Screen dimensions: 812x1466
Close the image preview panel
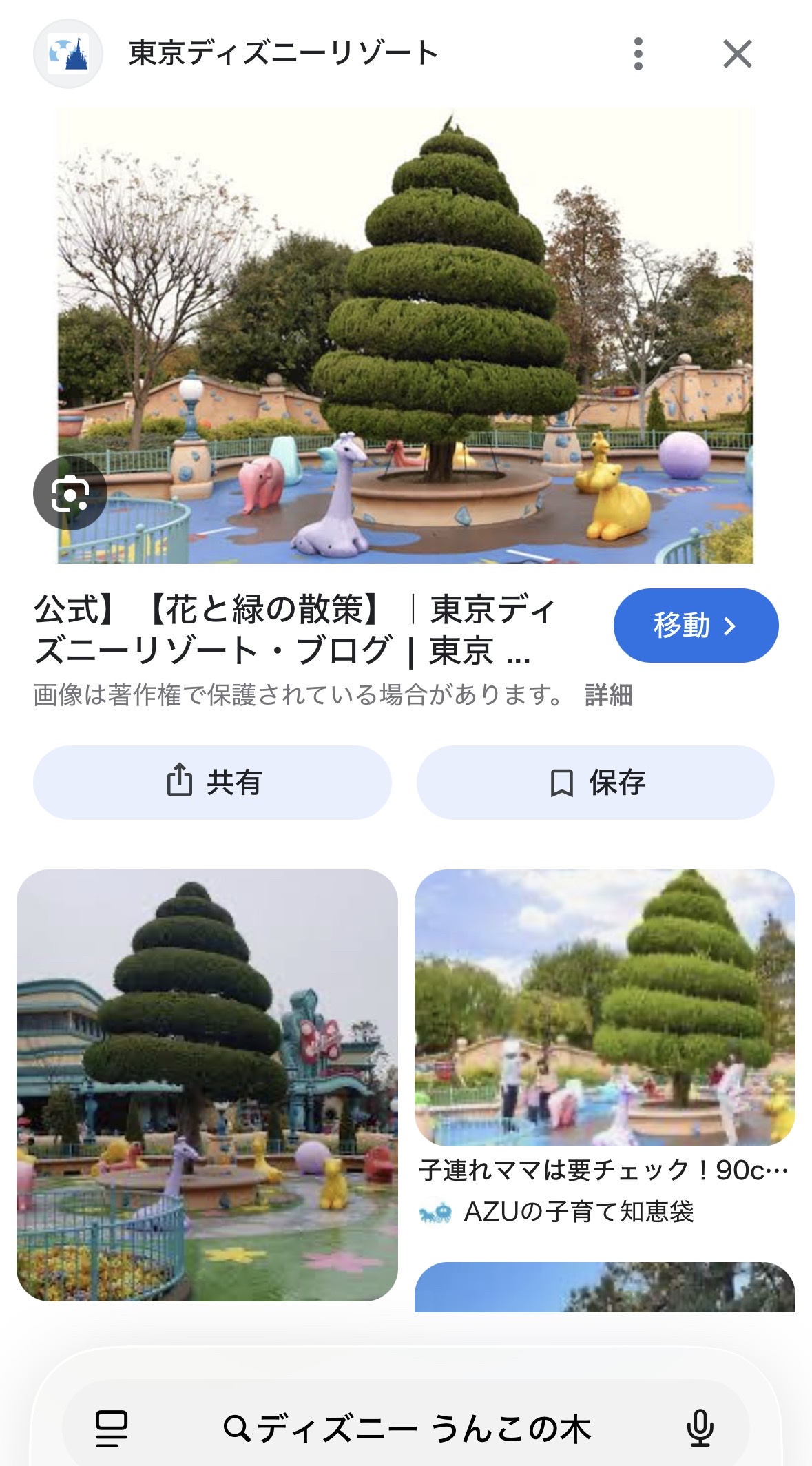737,54
